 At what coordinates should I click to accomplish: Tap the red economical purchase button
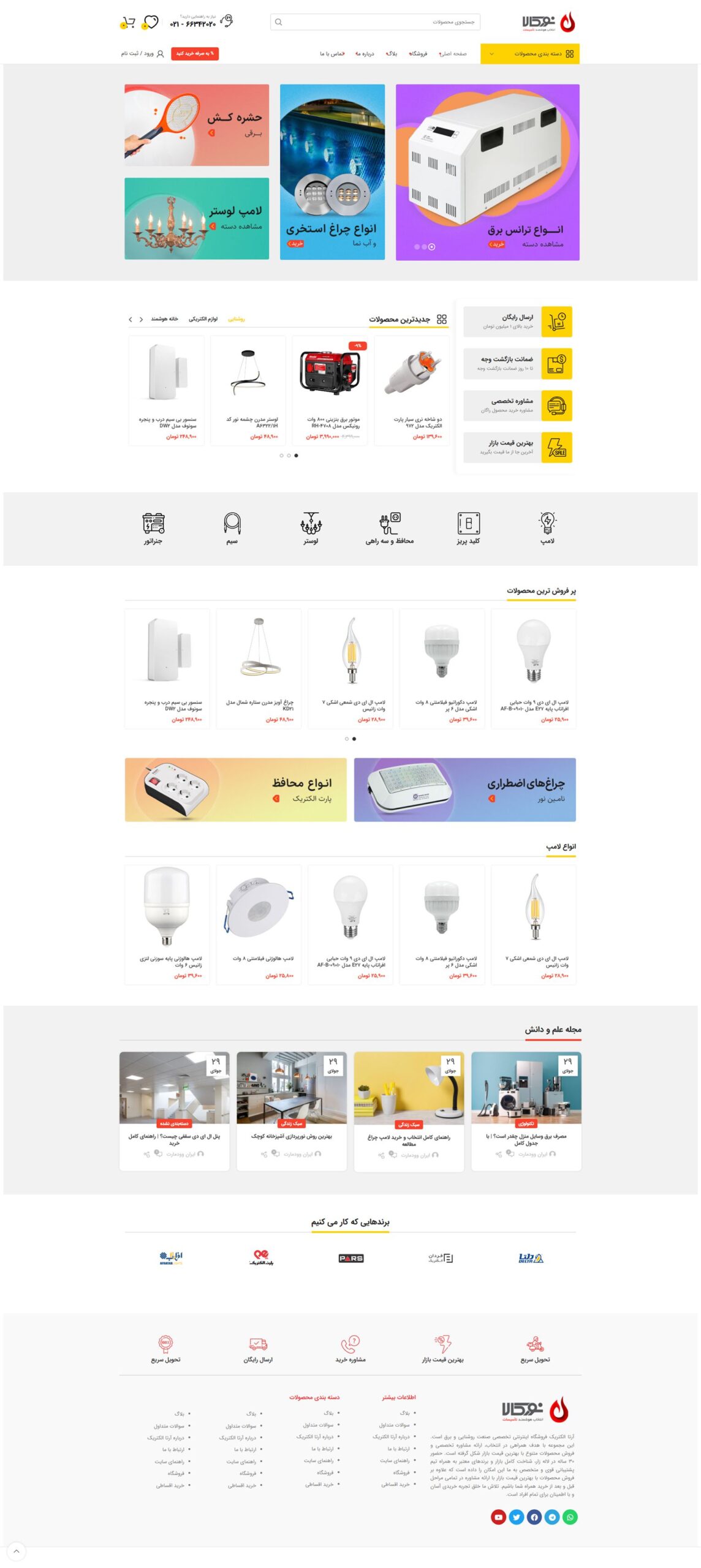[195, 54]
